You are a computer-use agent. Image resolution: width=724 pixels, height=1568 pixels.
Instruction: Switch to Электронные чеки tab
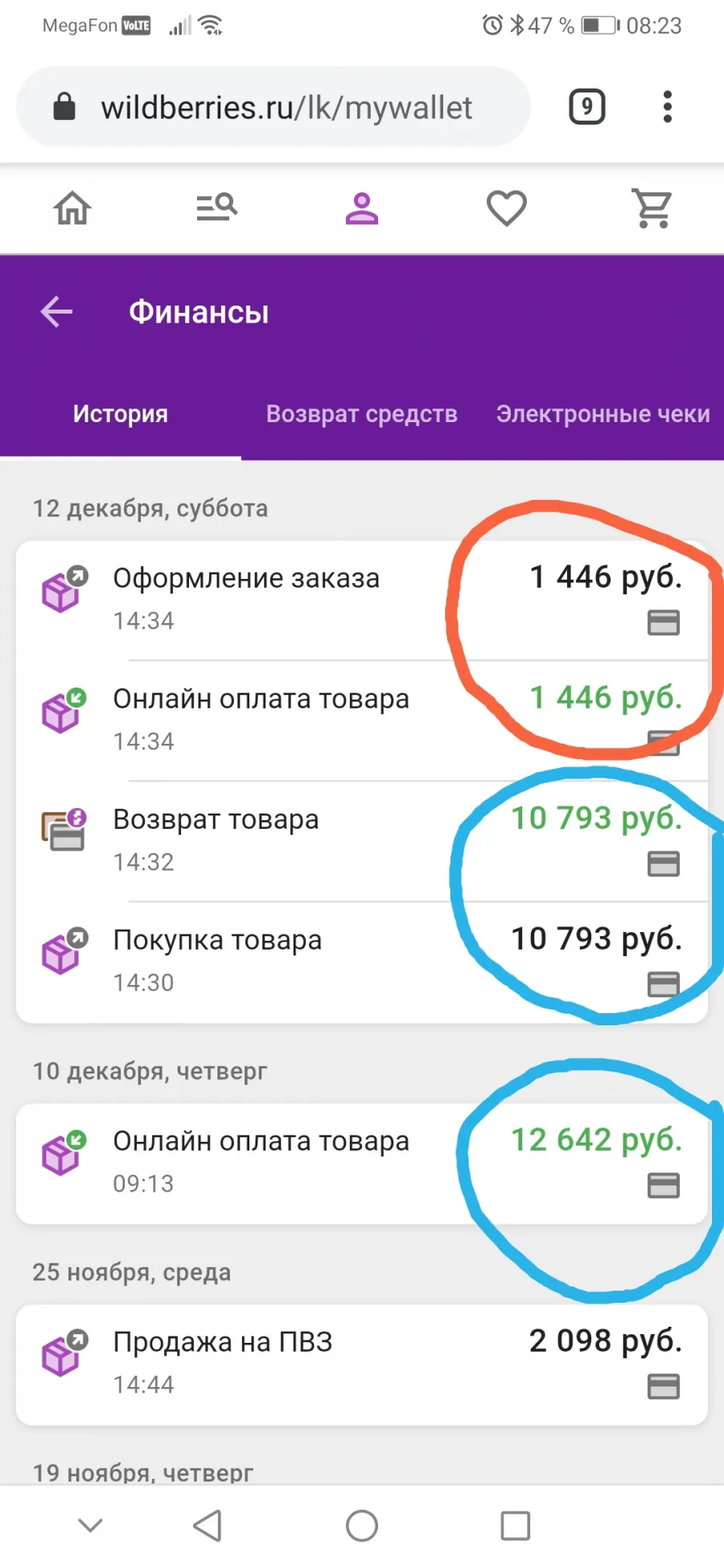tap(603, 414)
